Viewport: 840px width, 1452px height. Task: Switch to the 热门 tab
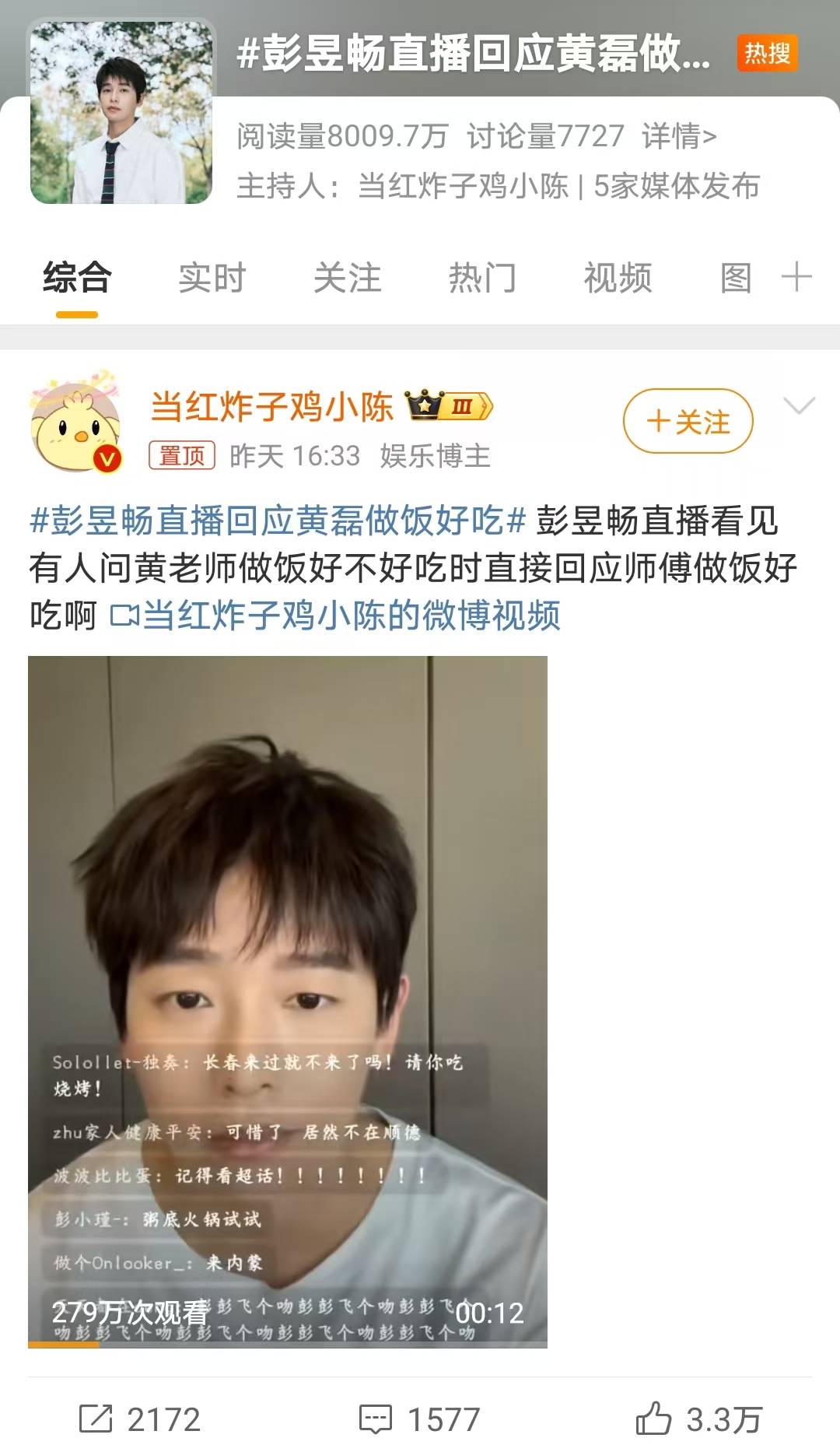(x=482, y=278)
